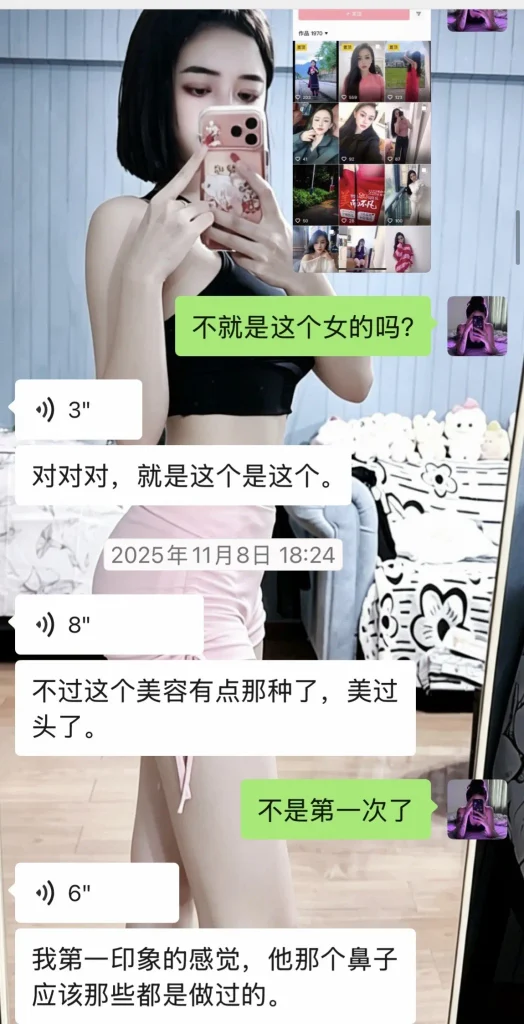Play the 6-second voice message

[97, 892]
